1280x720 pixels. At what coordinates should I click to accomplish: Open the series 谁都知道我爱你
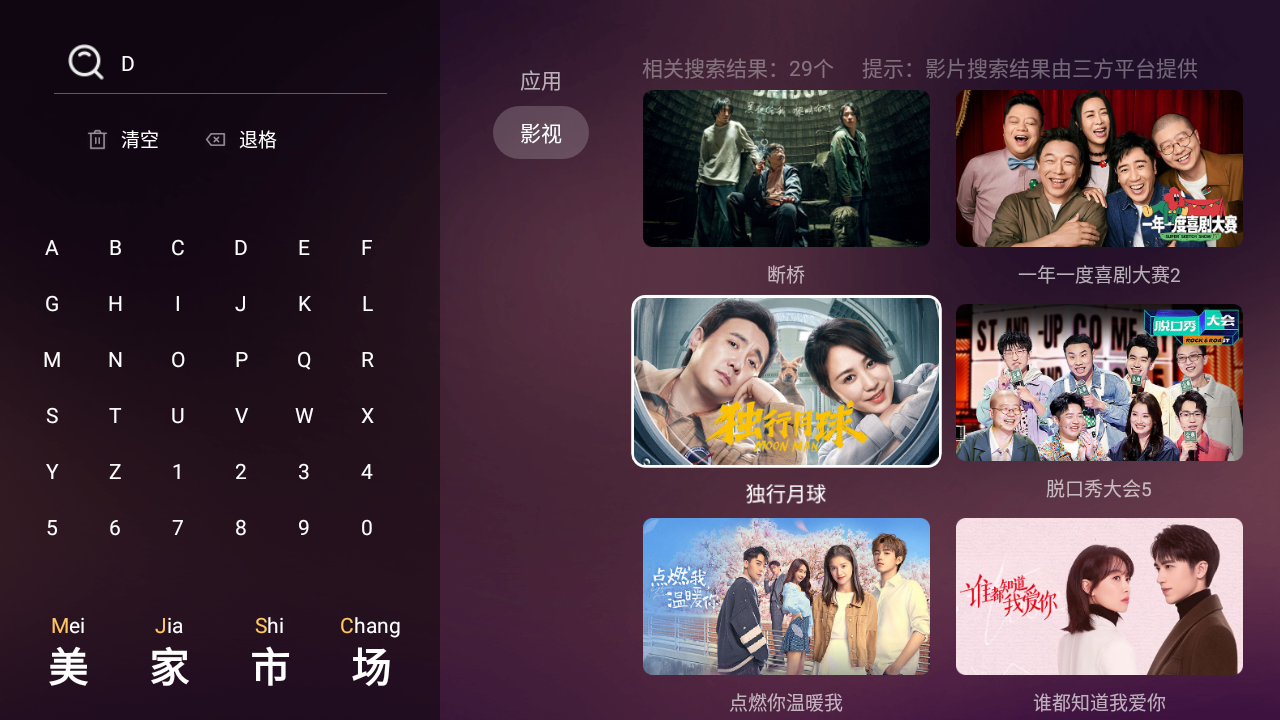click(x=1099, y=596)
